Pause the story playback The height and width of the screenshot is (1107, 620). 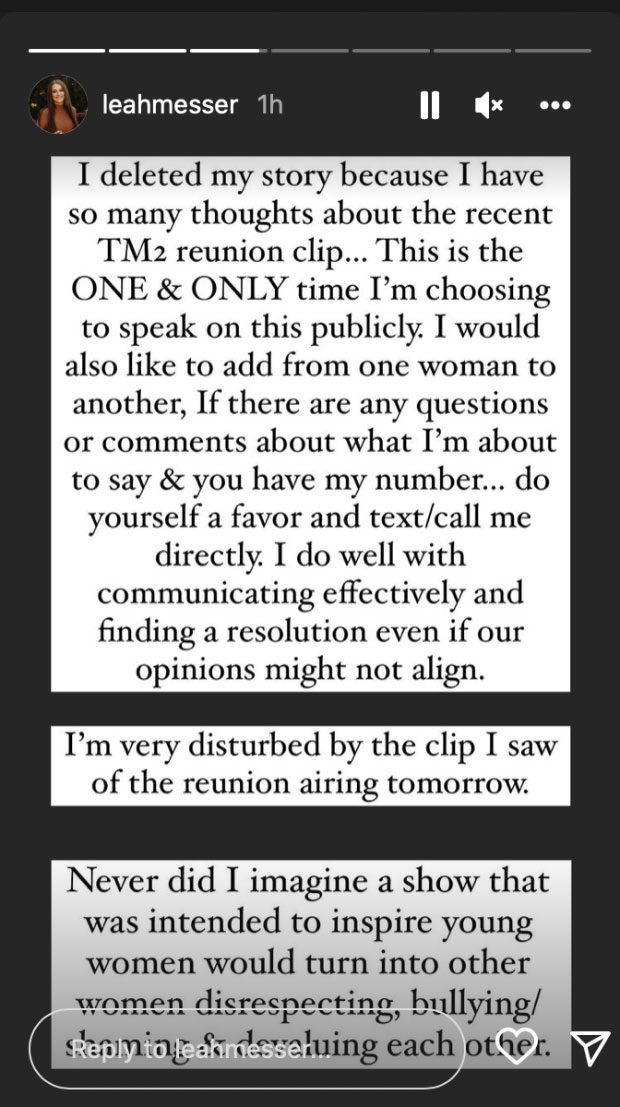click(x=429, y=105)
